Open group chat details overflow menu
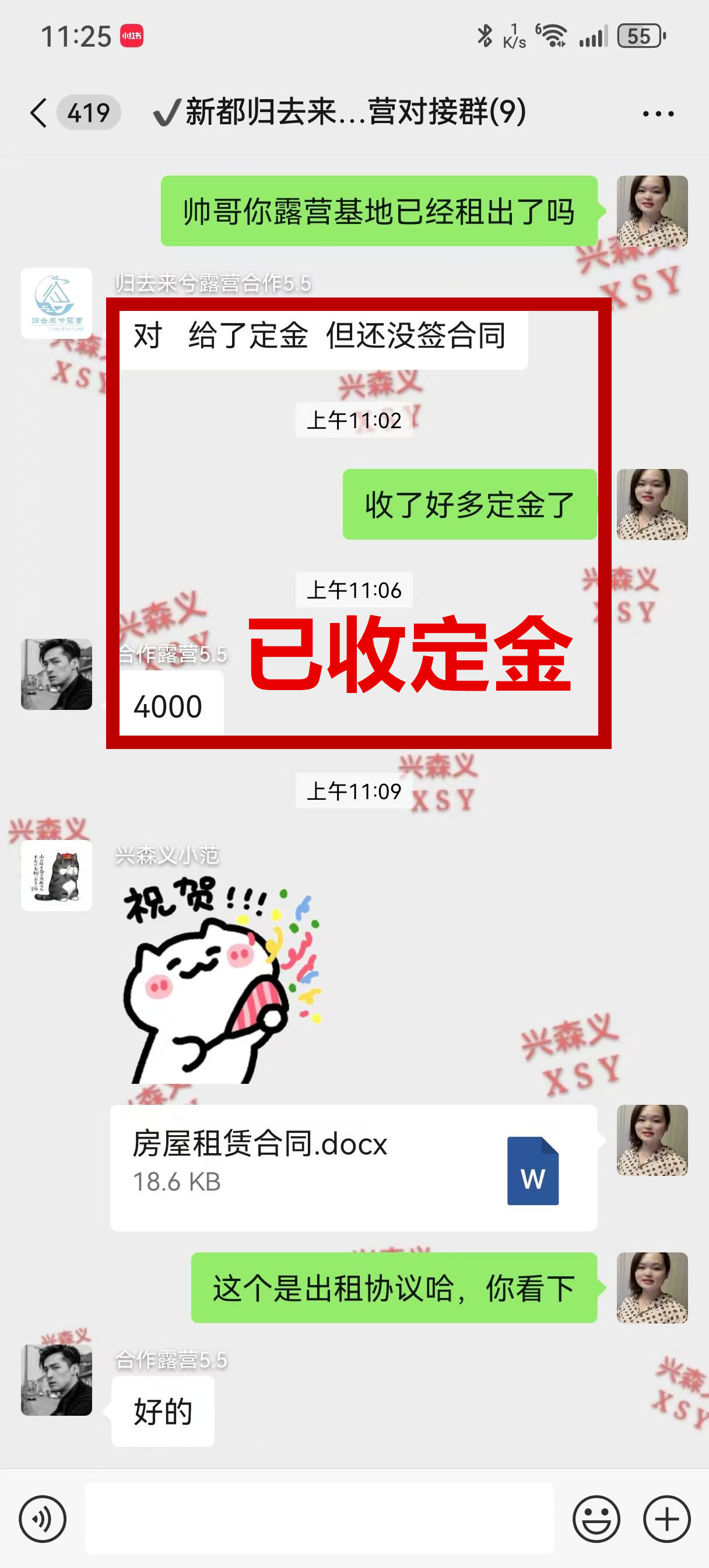Image resolution: width=709 pixels, height=1568 pixels. coord(658,114)
